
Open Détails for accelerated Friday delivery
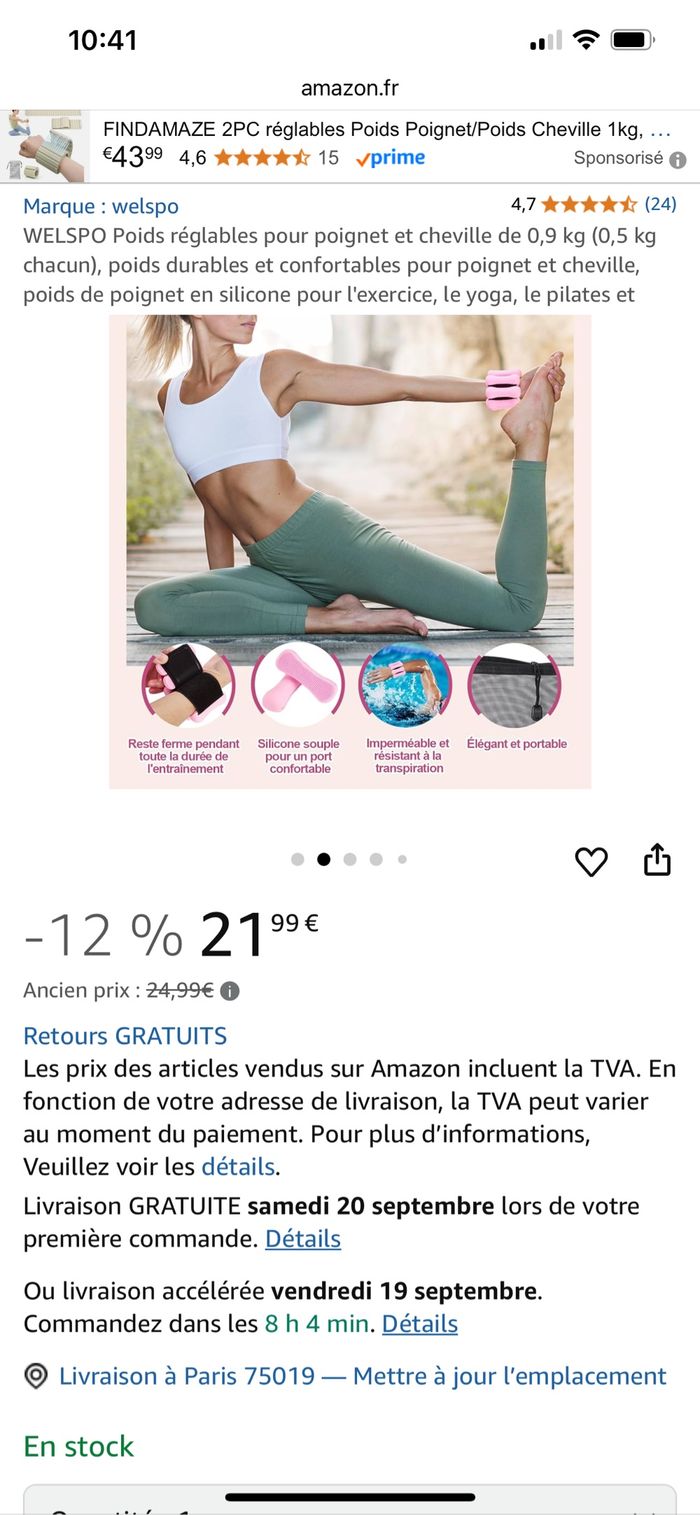420,1324
